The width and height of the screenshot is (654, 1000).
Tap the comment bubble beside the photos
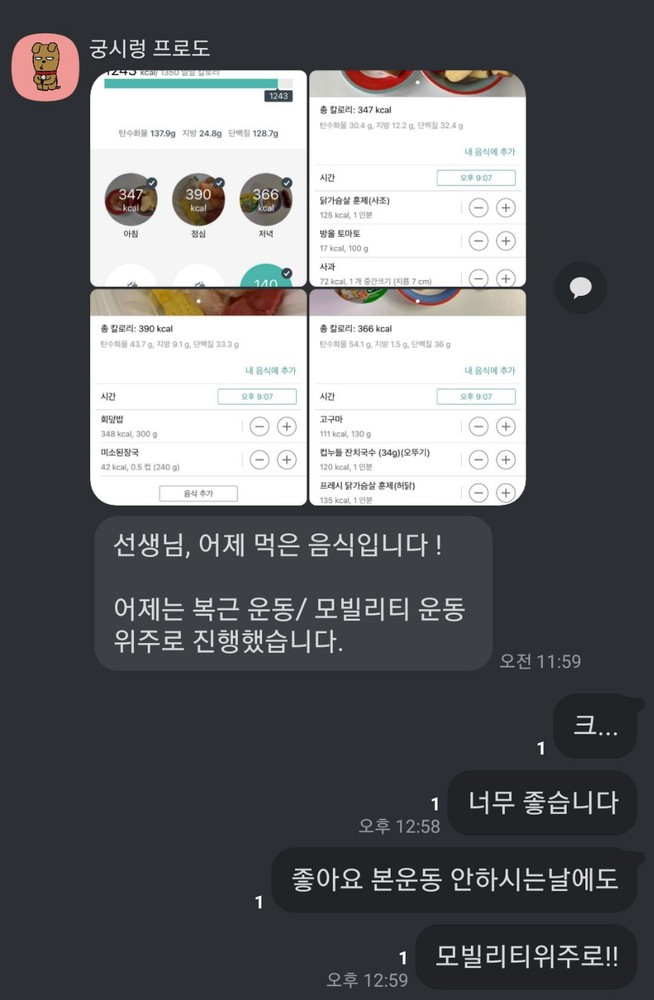click(580, 288)
